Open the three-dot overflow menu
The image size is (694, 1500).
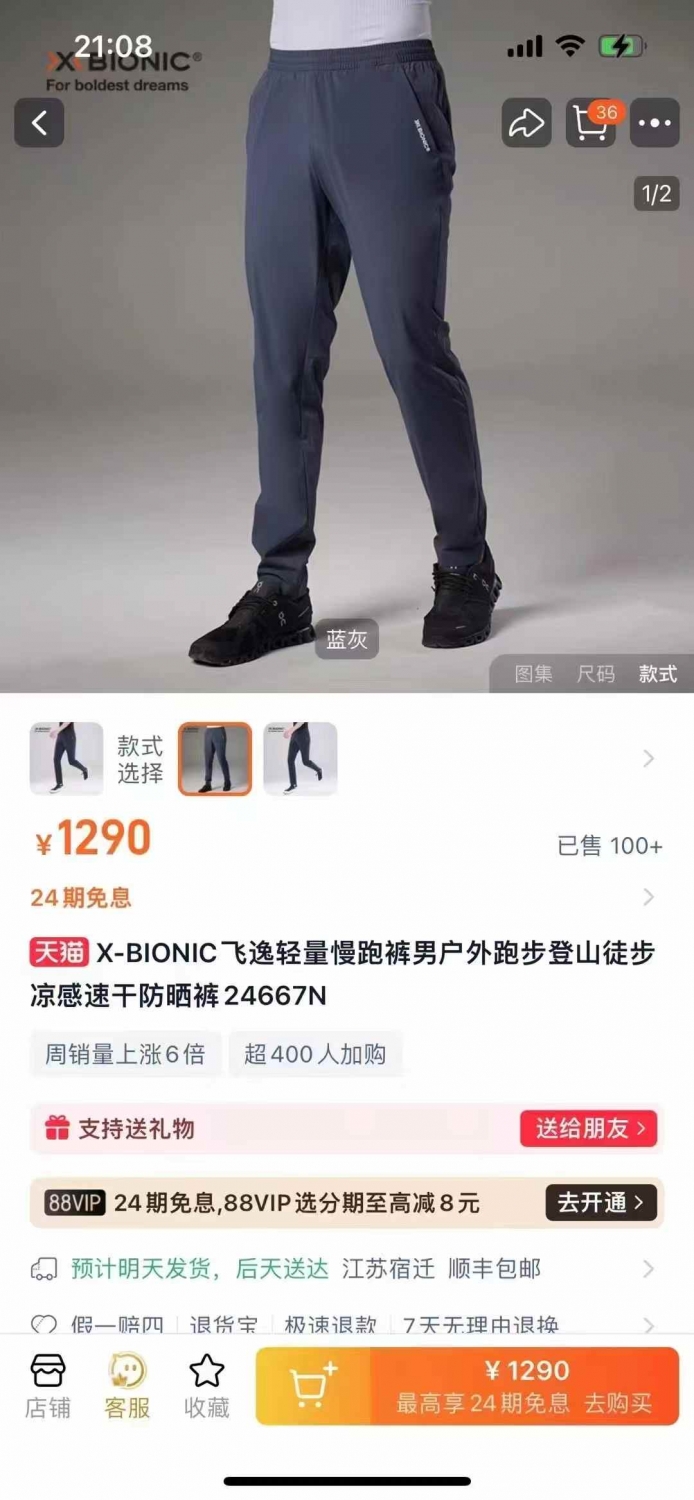pyautogui.click(x=655, y=123)
